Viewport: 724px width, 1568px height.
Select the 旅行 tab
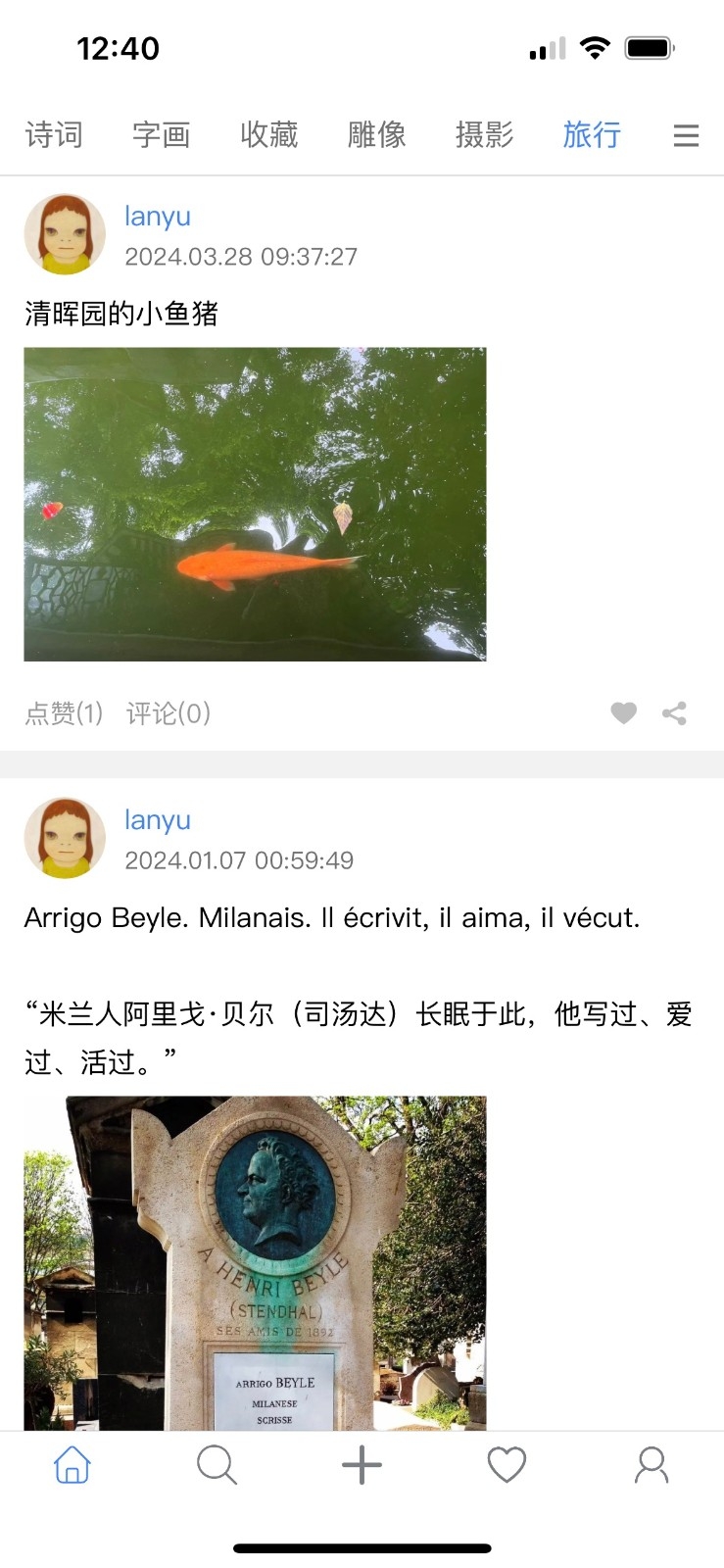(592, 135)
